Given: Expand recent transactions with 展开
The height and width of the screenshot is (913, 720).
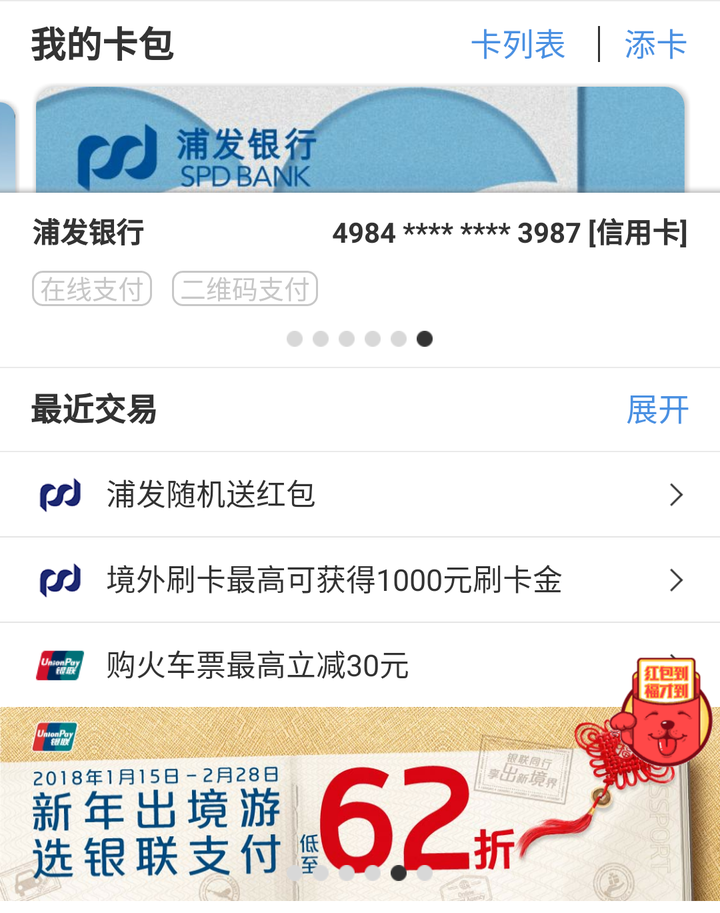Looking at the screenshot, I should pyautogui.click(x=657, y=410).
